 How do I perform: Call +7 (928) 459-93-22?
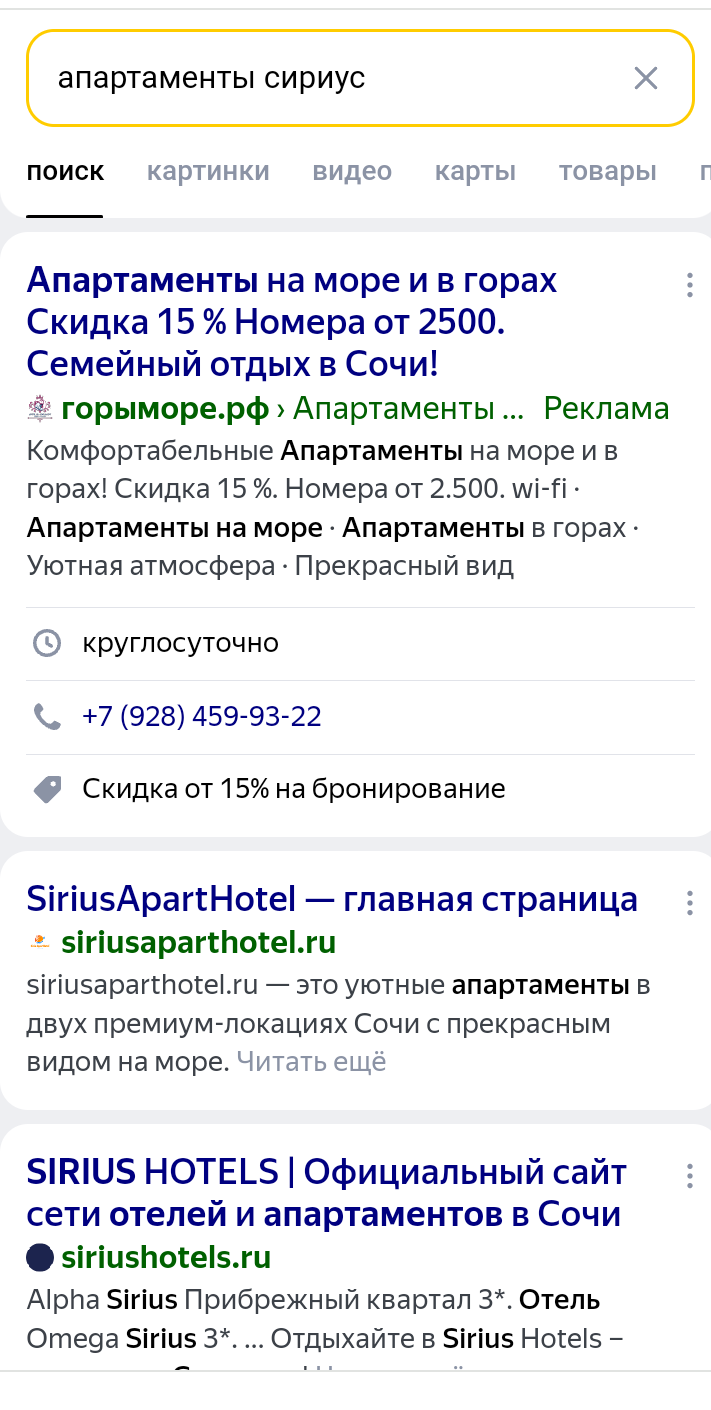[202, 716]
